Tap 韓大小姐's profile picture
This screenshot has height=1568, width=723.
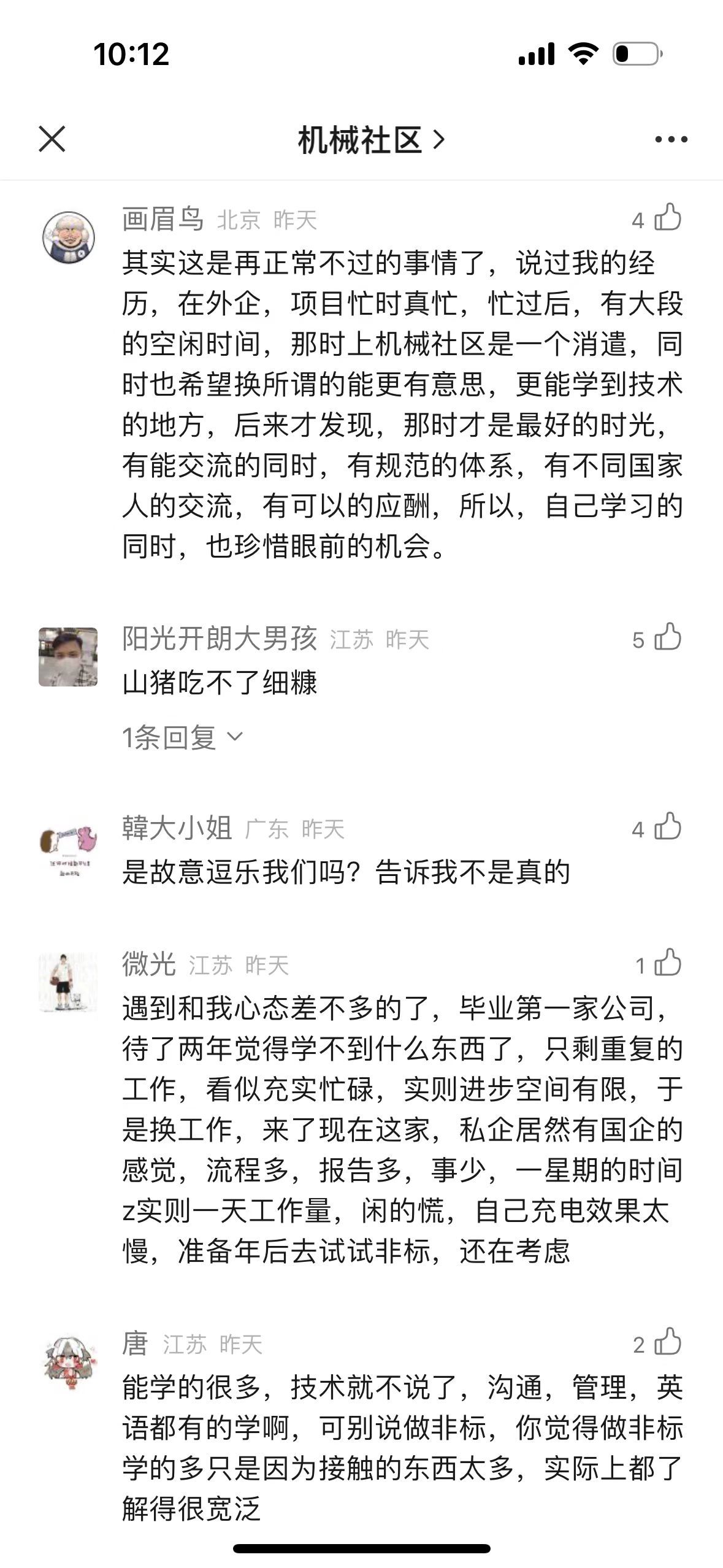68,847
